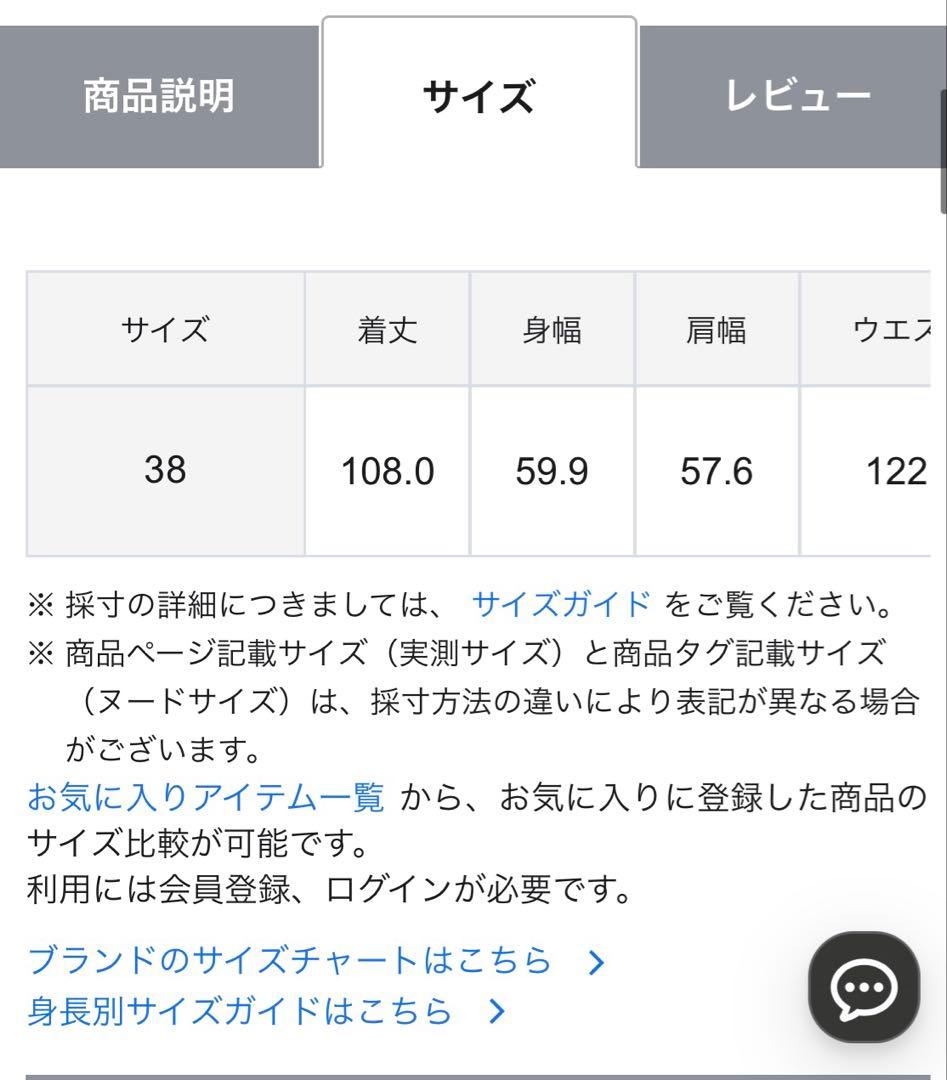Select the サイズ tab
The image size is (947, 1080).
(478, 97)
